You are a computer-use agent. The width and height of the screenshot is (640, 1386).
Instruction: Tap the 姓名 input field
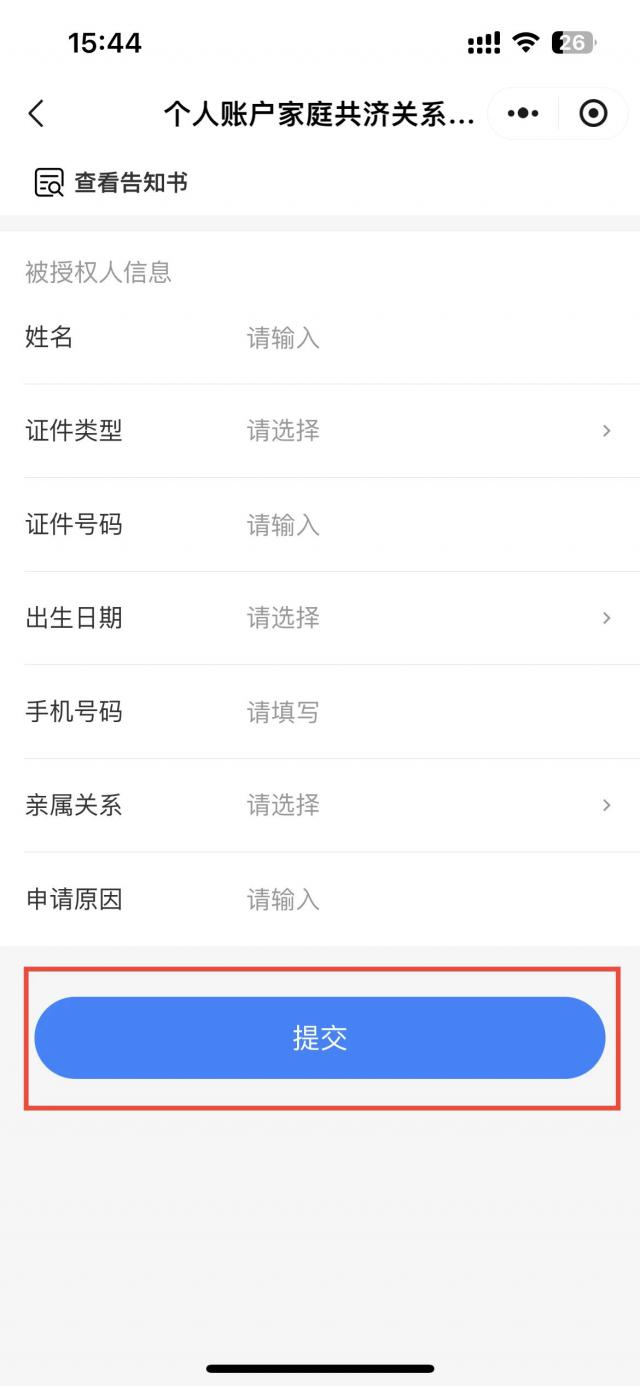pos(420,338)
